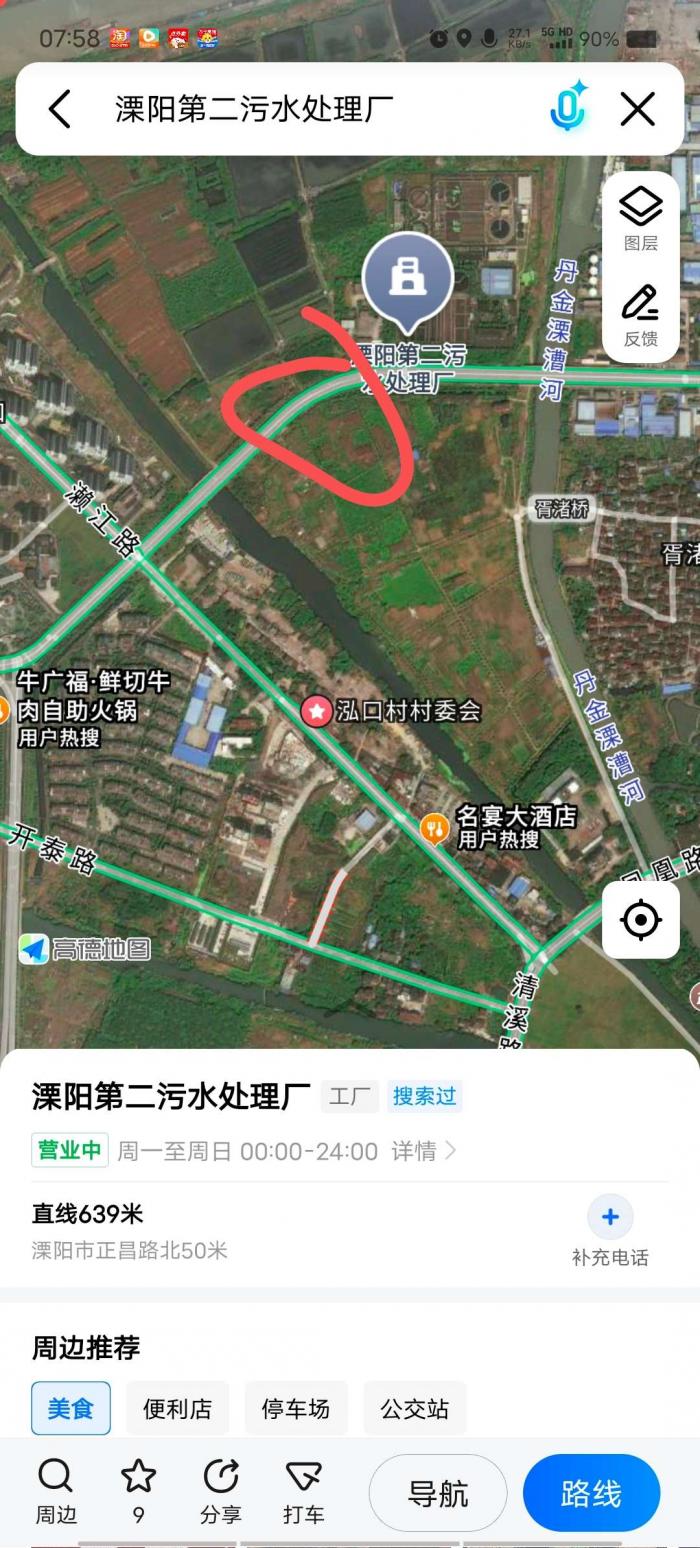Select the 溧阳第二污水处理厂 map marker

click(407, 279)
